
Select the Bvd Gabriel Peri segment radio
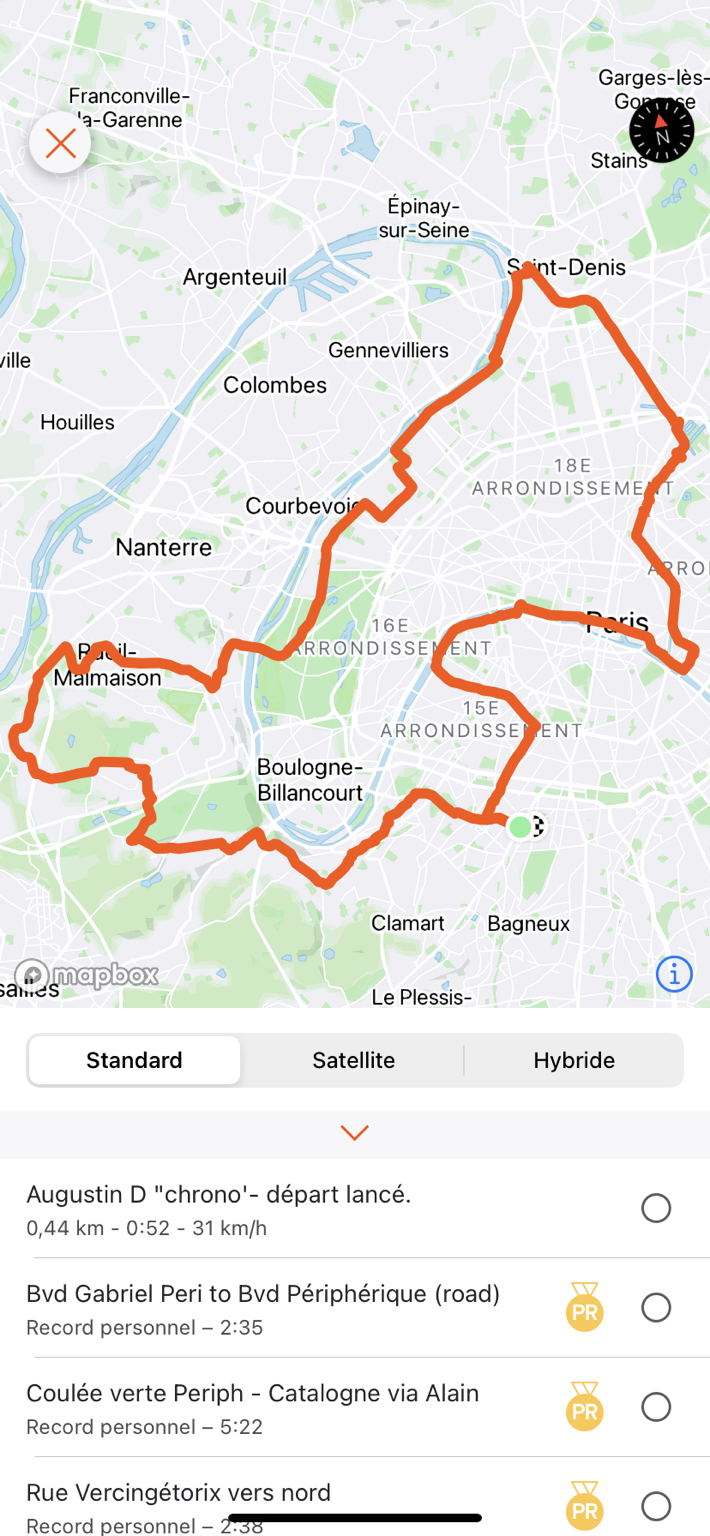pyautogui.click(x=656, y=1307)
